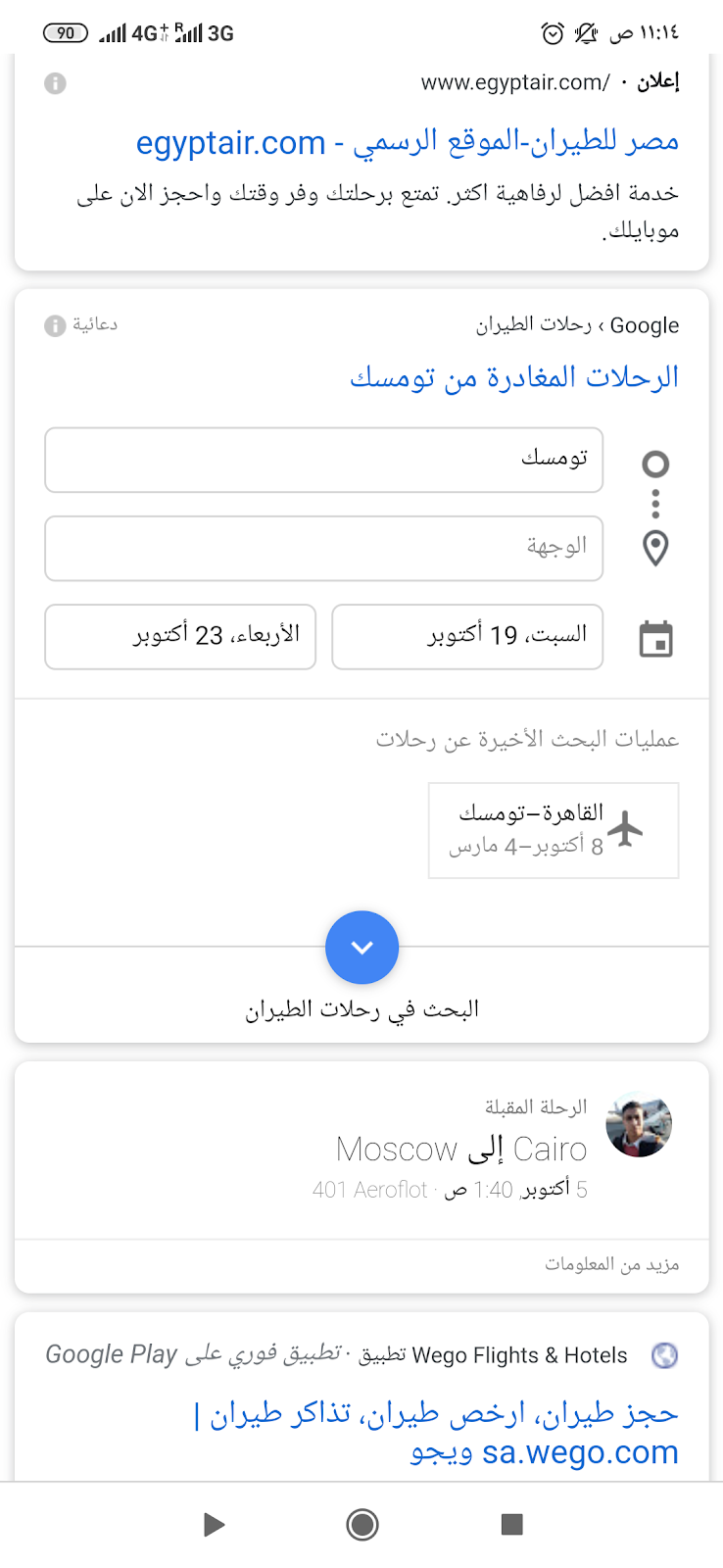723x1568 pixels.
Task: Open the recent search القاهرة–تومسك
Action: click(554, 830)
